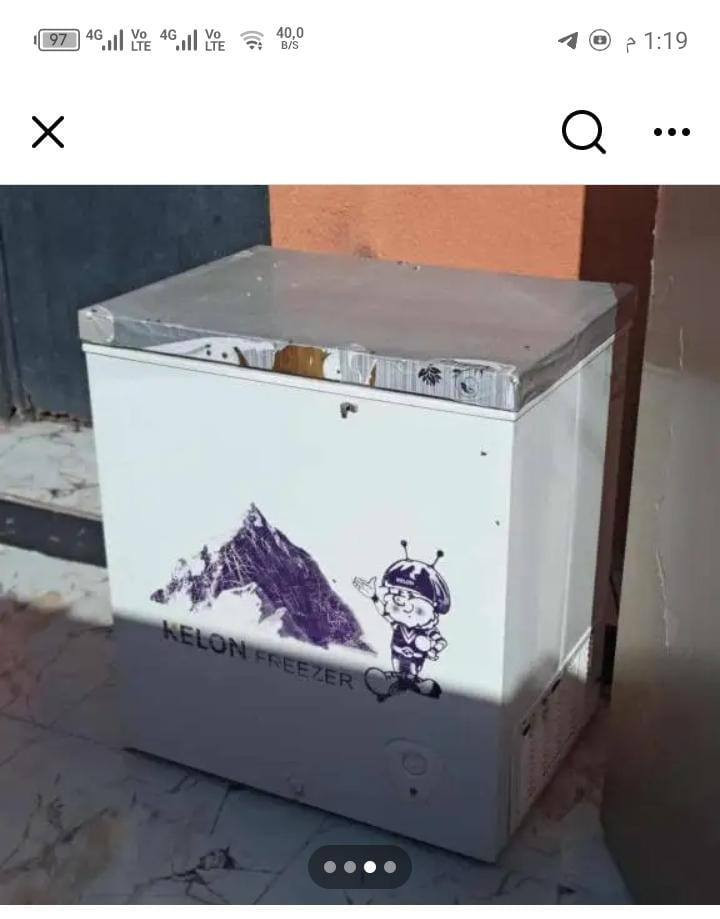
Task: Open the search magnifier icon
Action: [583, 131]
